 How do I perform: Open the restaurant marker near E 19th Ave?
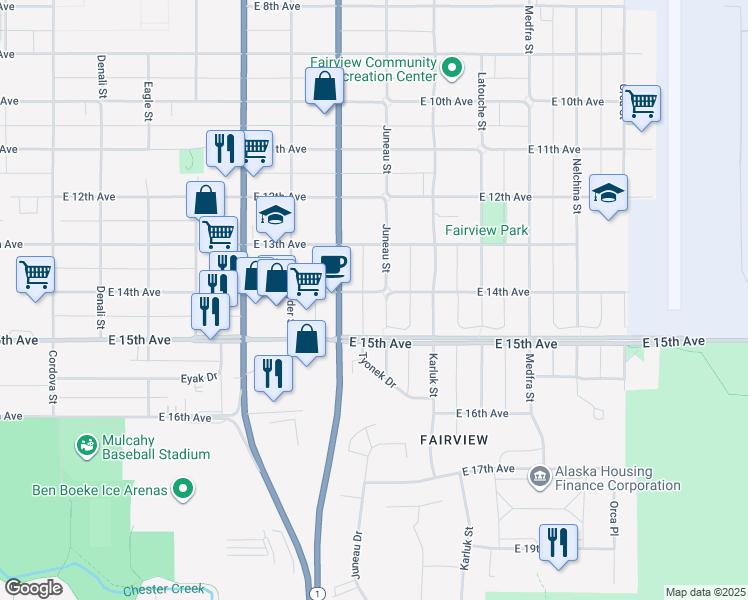558,543
